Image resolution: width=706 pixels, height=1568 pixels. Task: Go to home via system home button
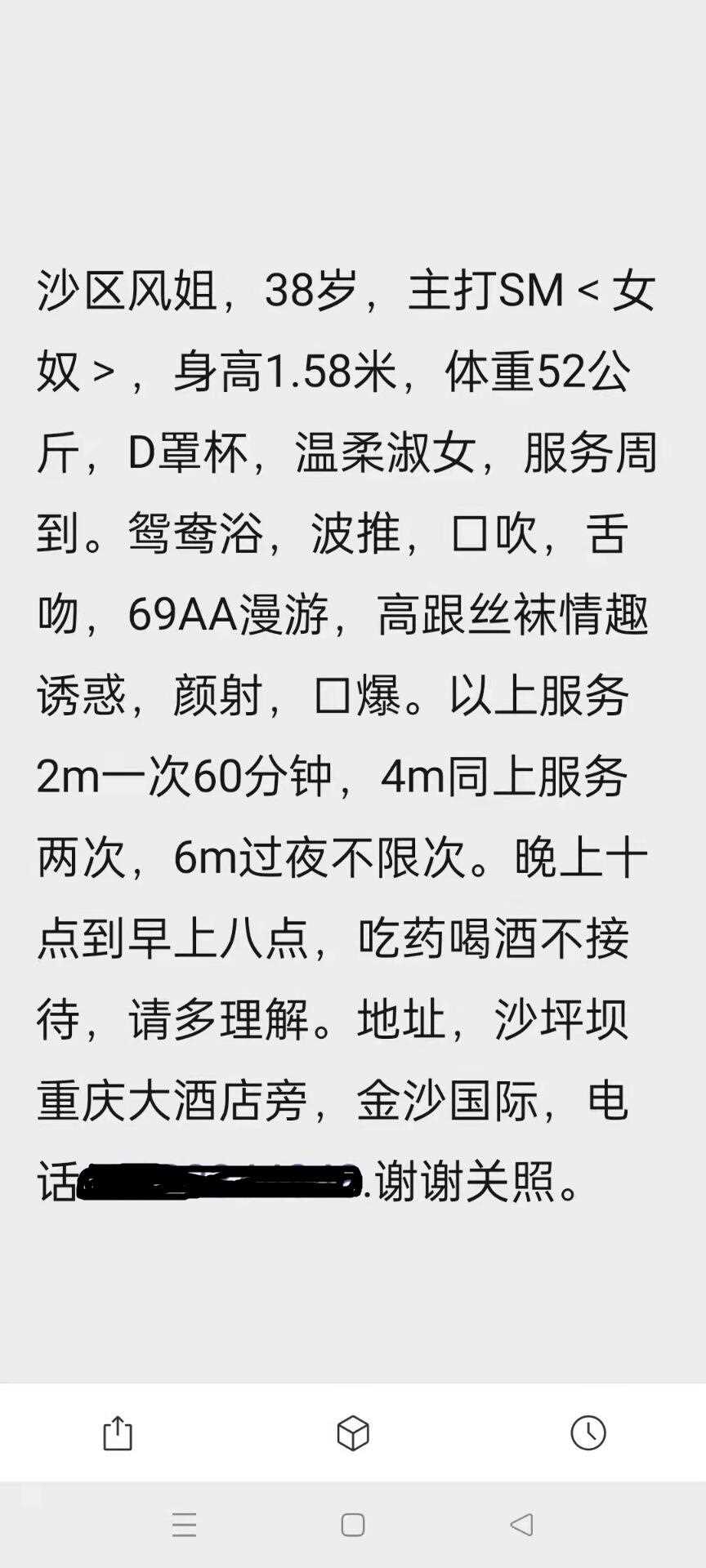click(x=353, y=1525)
